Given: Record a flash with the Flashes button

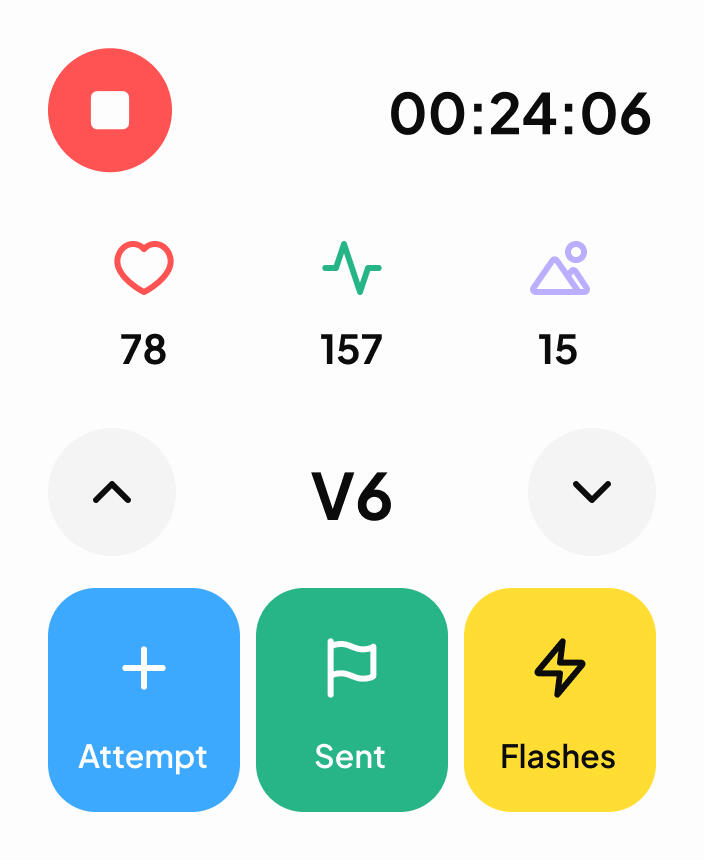Looking at the screenshot, I should tap(559, 700).
